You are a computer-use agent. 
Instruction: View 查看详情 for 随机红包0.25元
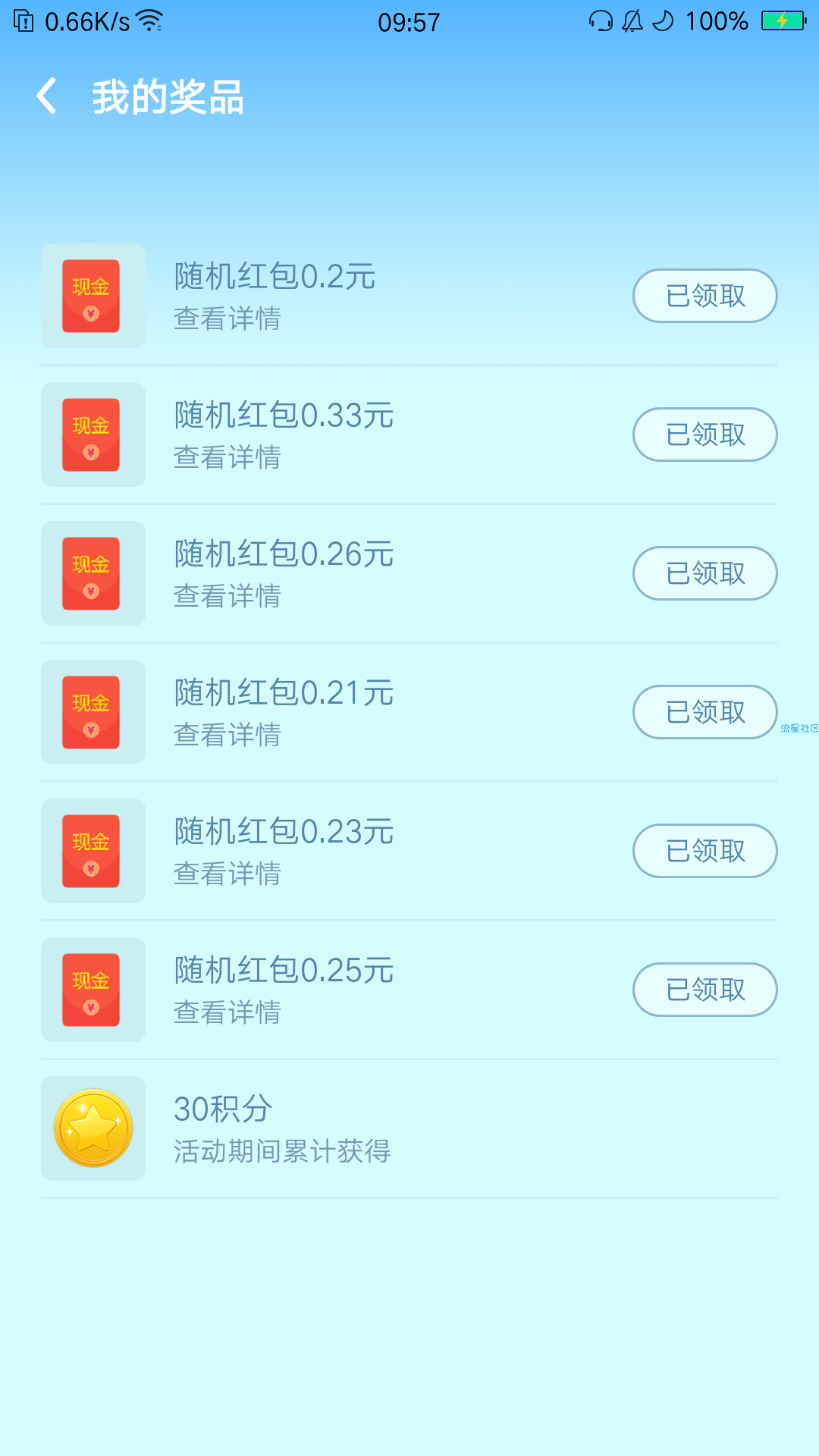pos(227,1012)
